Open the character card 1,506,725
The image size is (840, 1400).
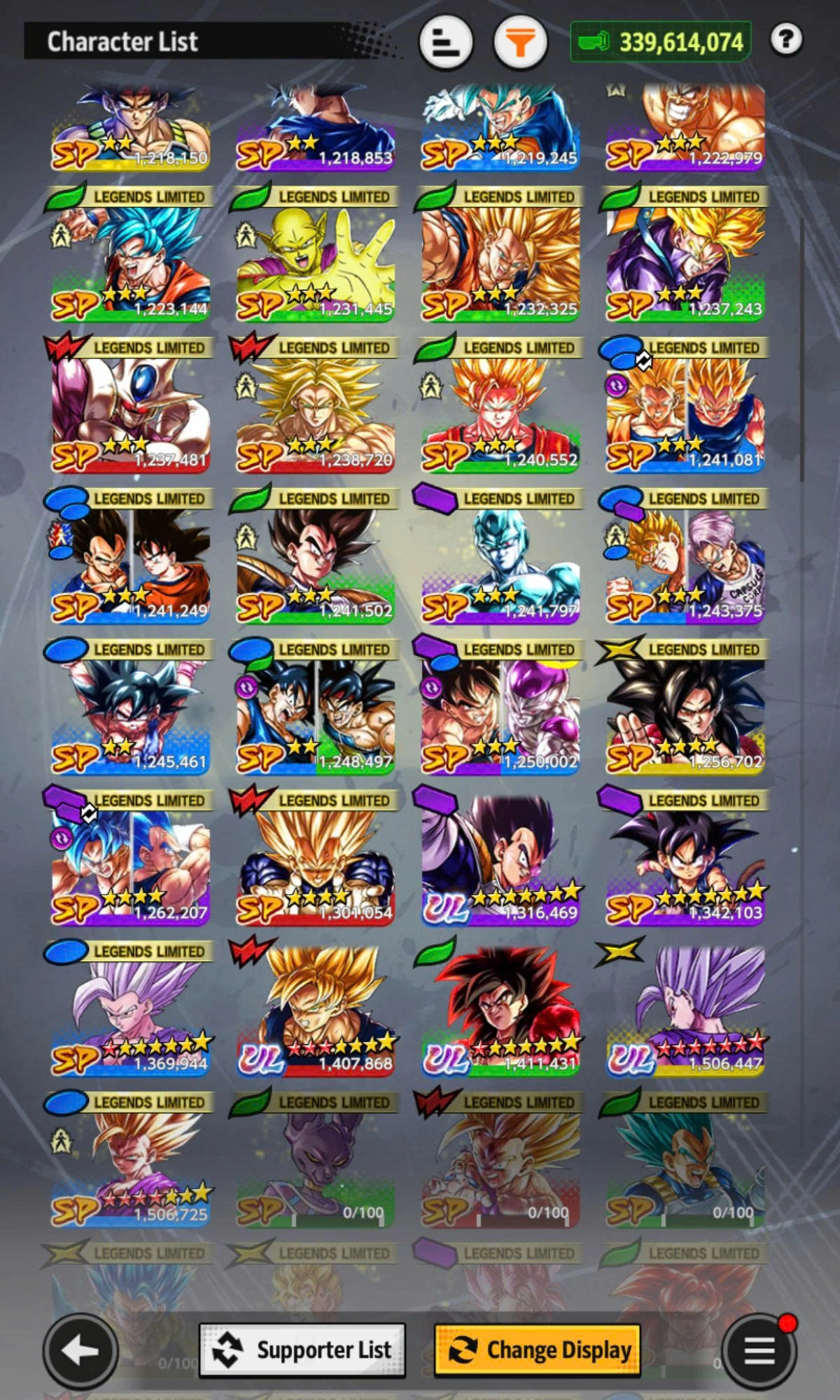[x=130, y=1158]
